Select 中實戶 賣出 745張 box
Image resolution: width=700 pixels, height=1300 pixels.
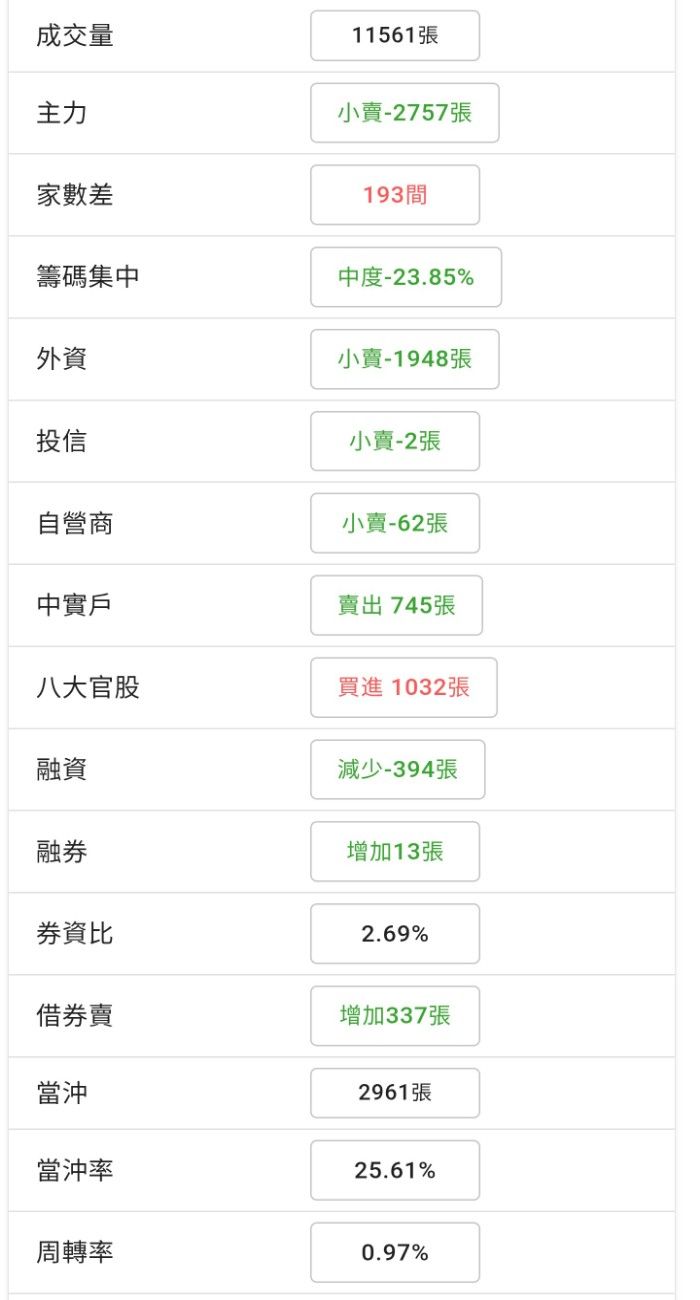[397, 605]
